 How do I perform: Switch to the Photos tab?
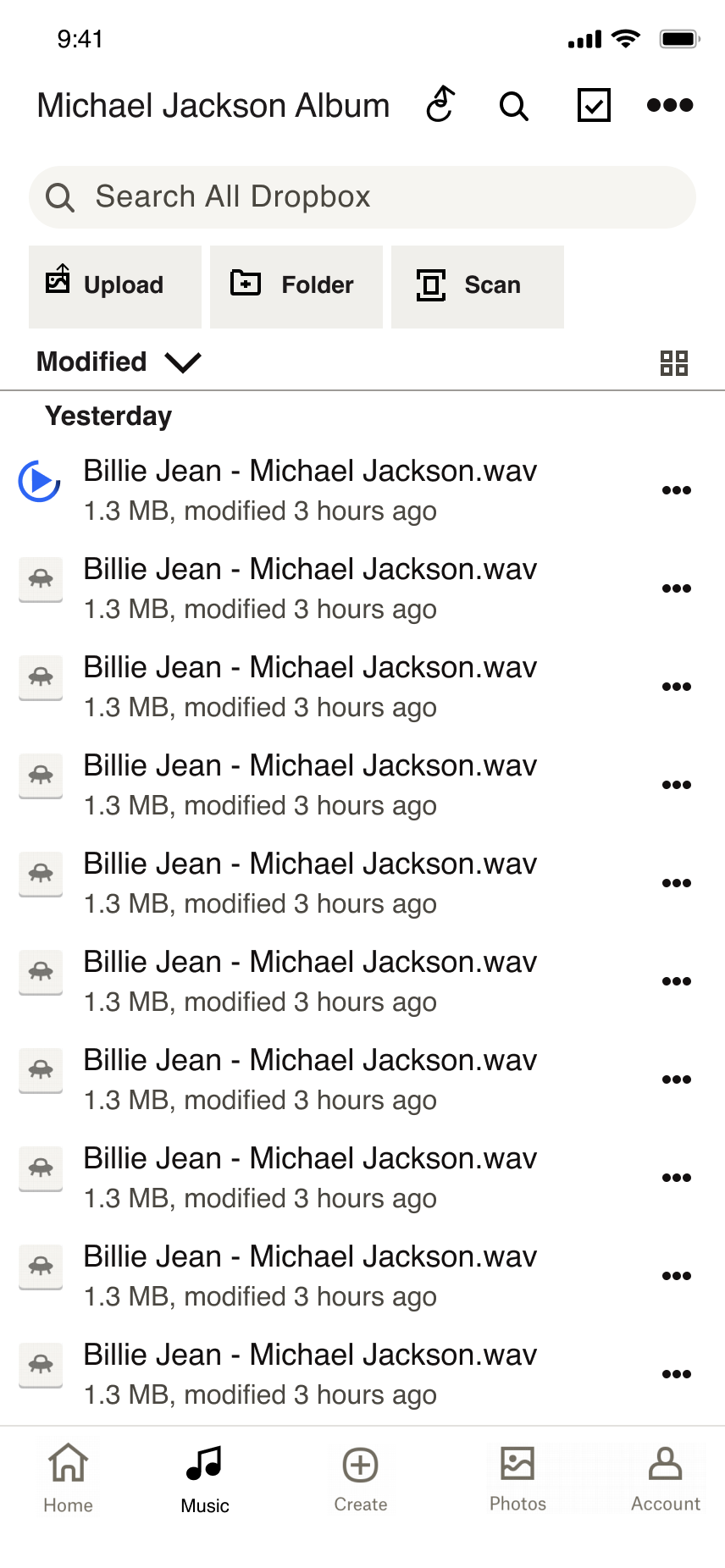(517, 1478)
